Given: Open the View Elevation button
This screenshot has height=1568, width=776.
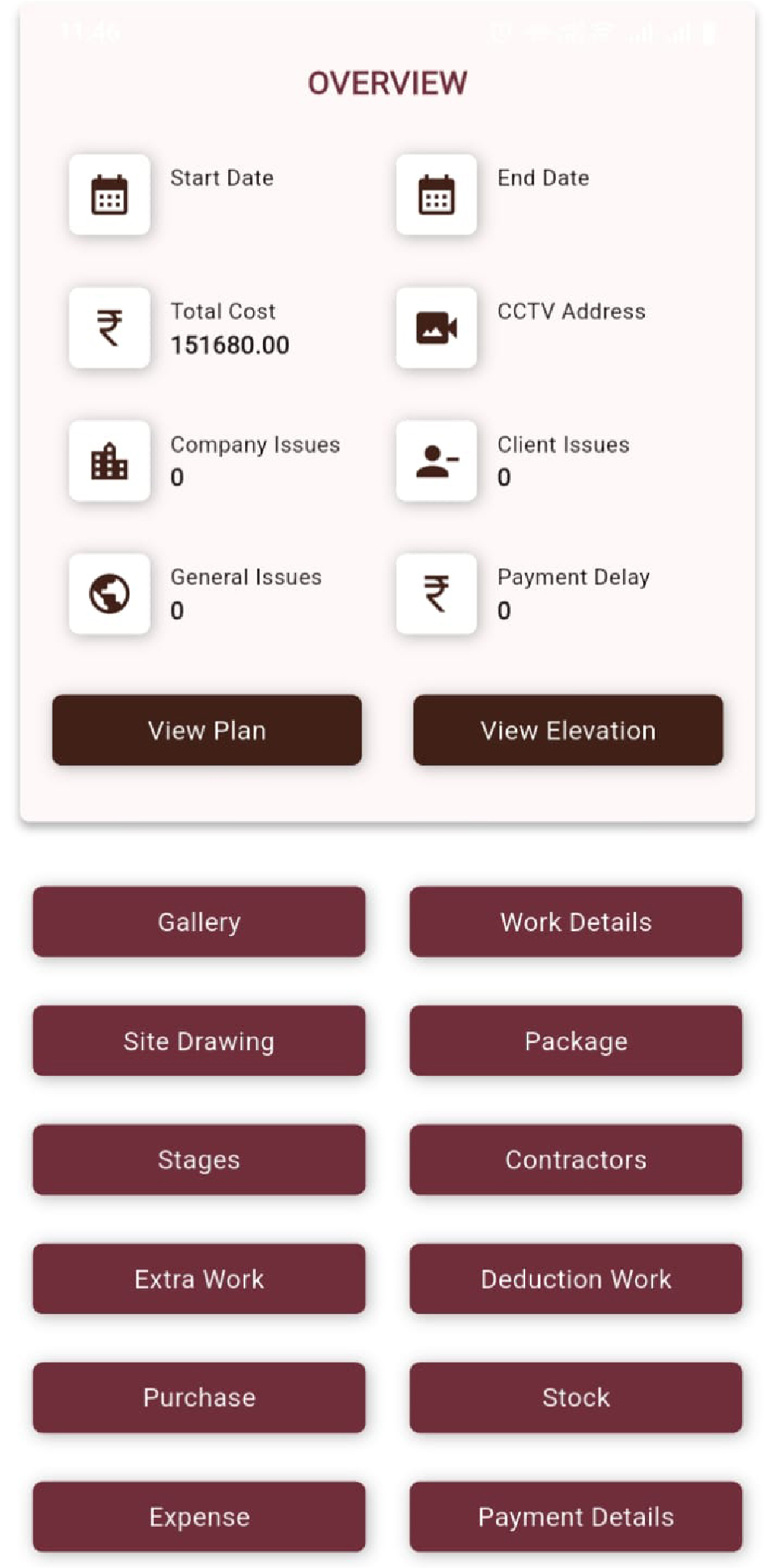Looking at the screenshot, I should point(567,730).
